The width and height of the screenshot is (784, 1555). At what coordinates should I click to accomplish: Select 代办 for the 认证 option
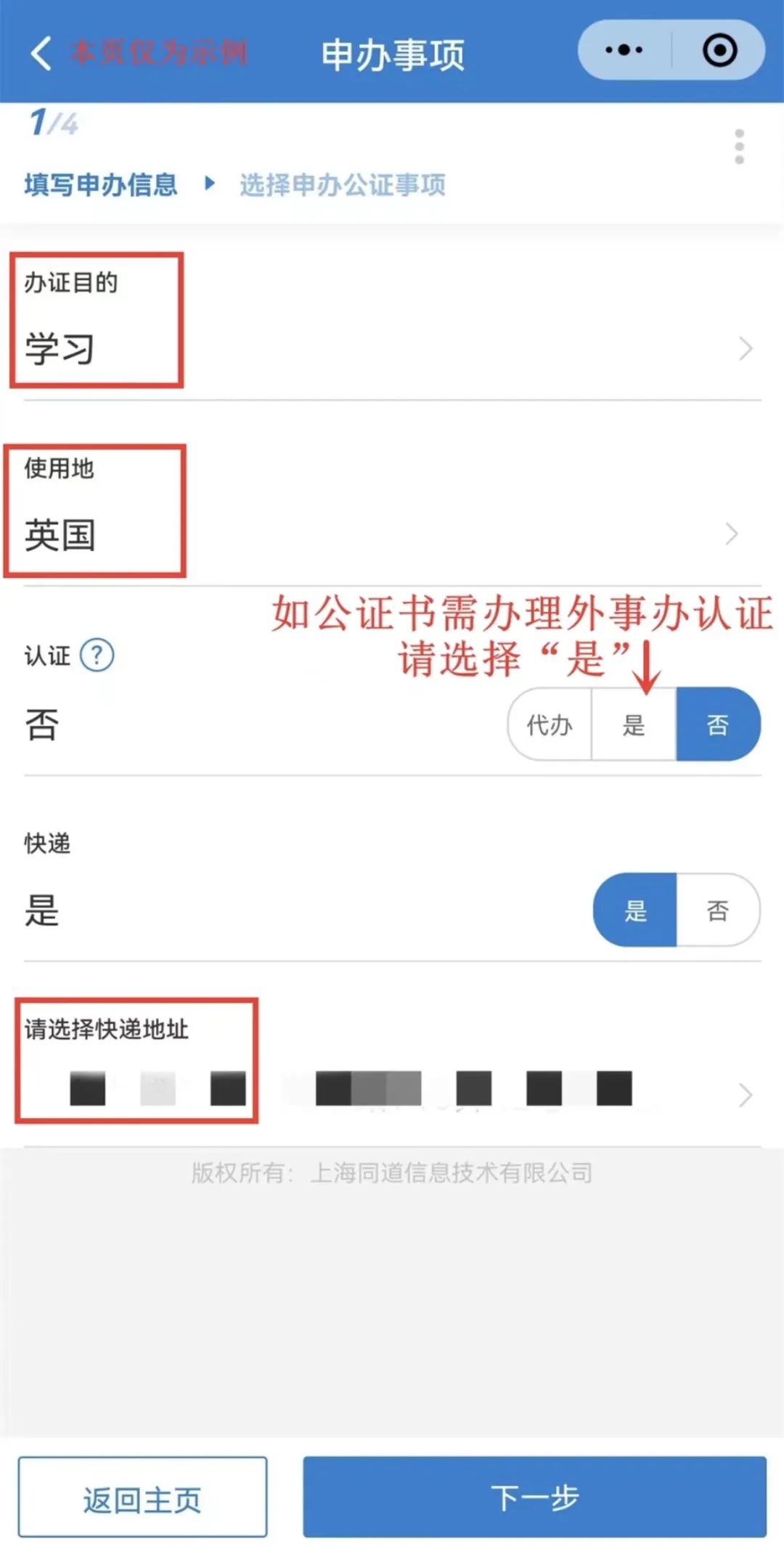pos(550,725)
